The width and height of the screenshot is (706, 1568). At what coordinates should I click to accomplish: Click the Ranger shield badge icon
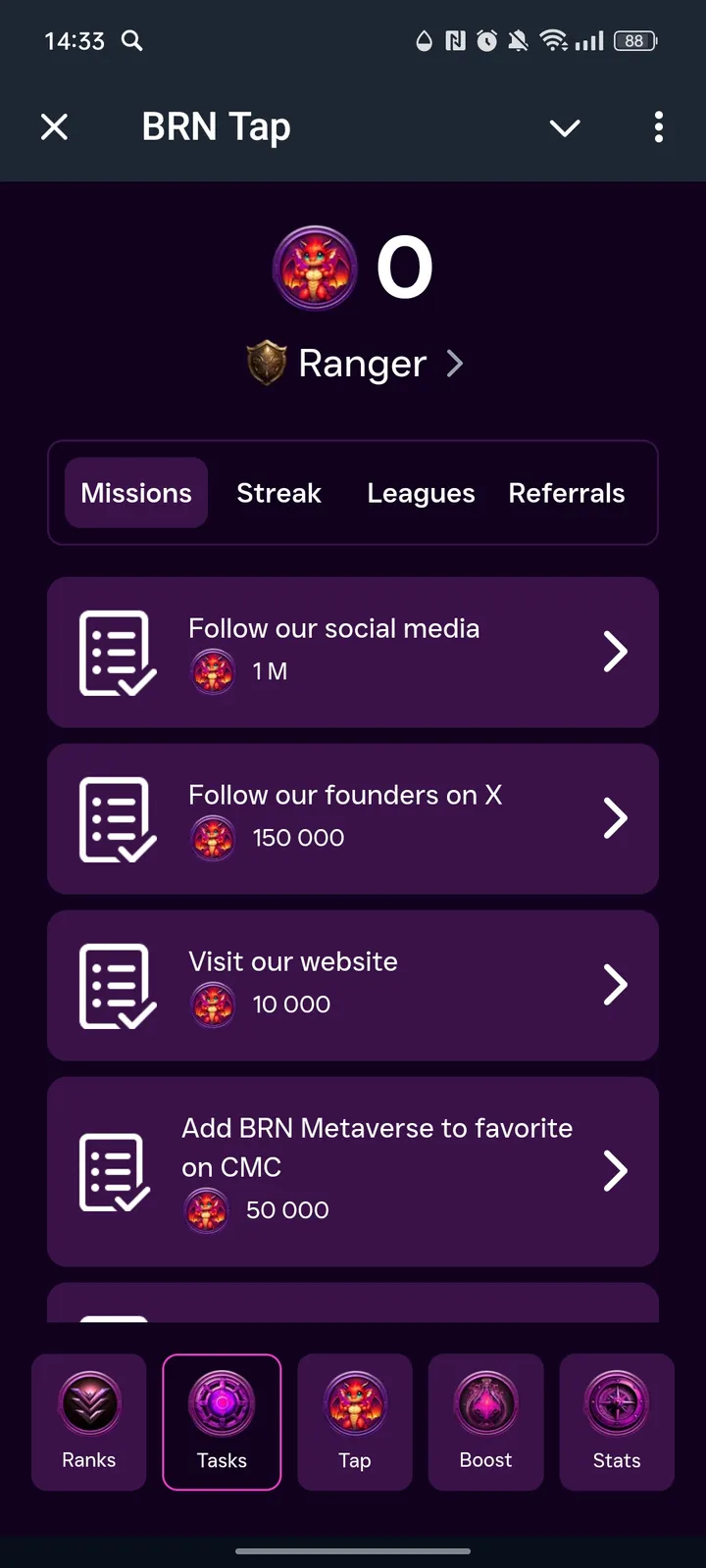(x=265, y=363)
